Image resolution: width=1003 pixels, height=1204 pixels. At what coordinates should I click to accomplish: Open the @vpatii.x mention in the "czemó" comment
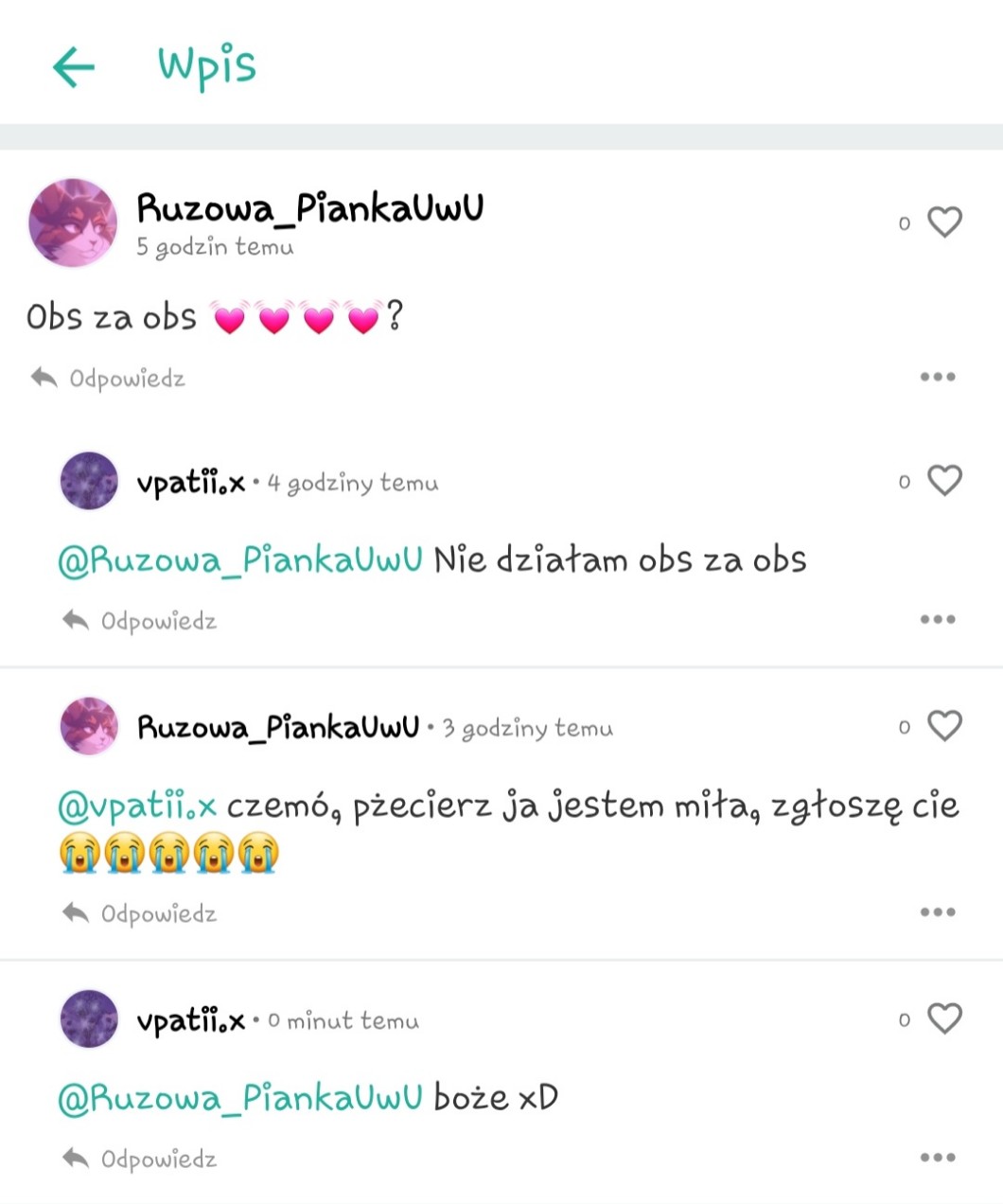pyautogui.click(x=137, y=806)
